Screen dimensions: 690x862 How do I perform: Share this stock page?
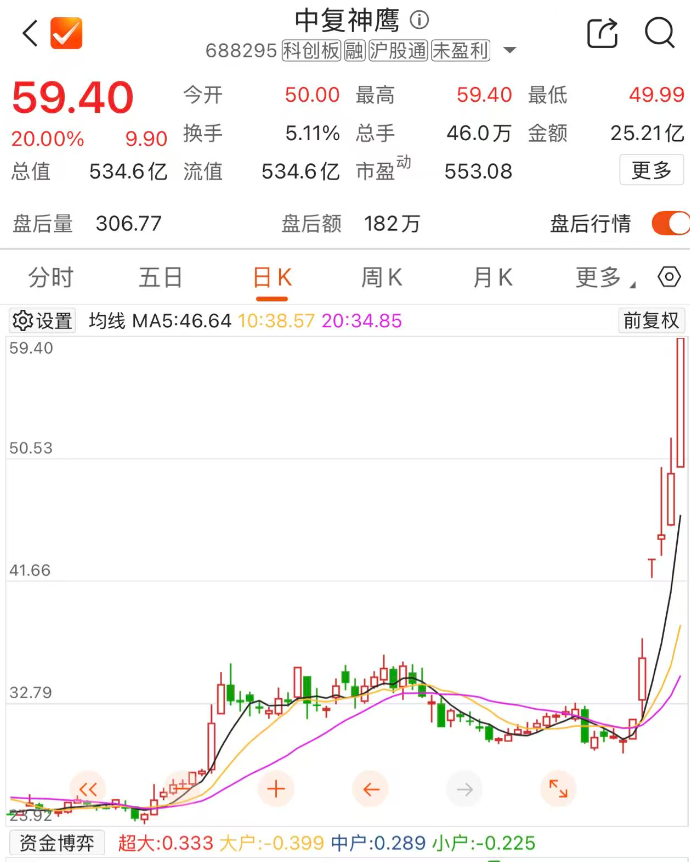(602, 33)
